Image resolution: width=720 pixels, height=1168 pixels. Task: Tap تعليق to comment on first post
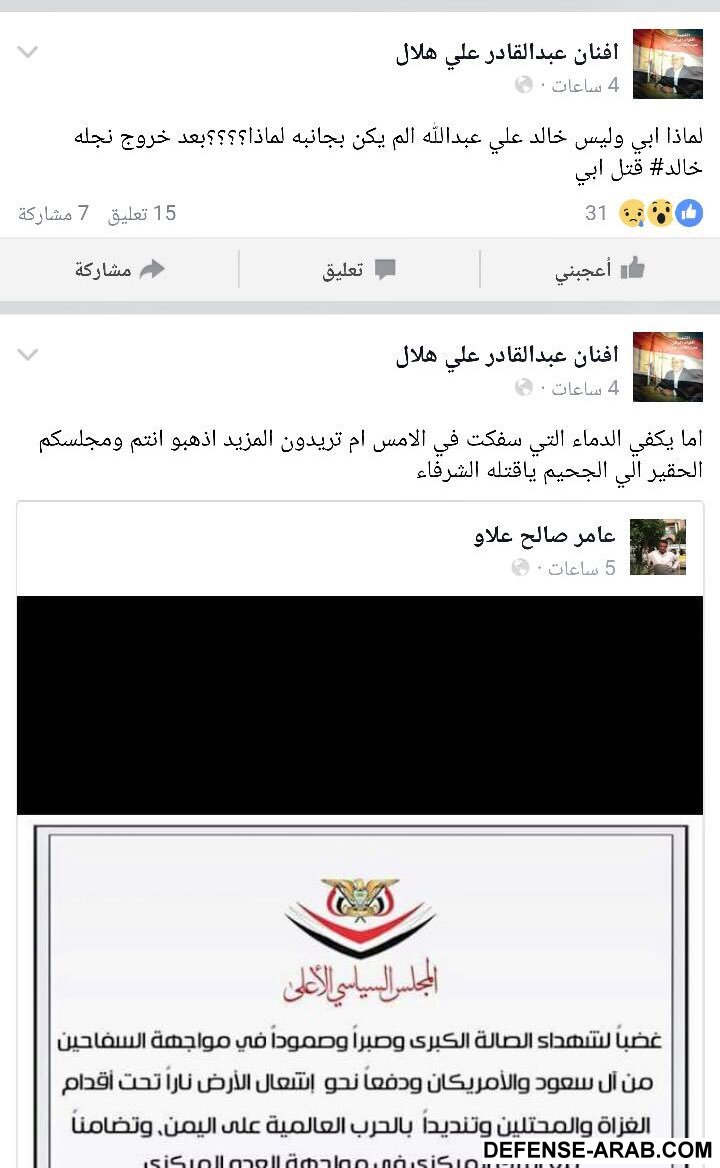(x=359, y=269)
